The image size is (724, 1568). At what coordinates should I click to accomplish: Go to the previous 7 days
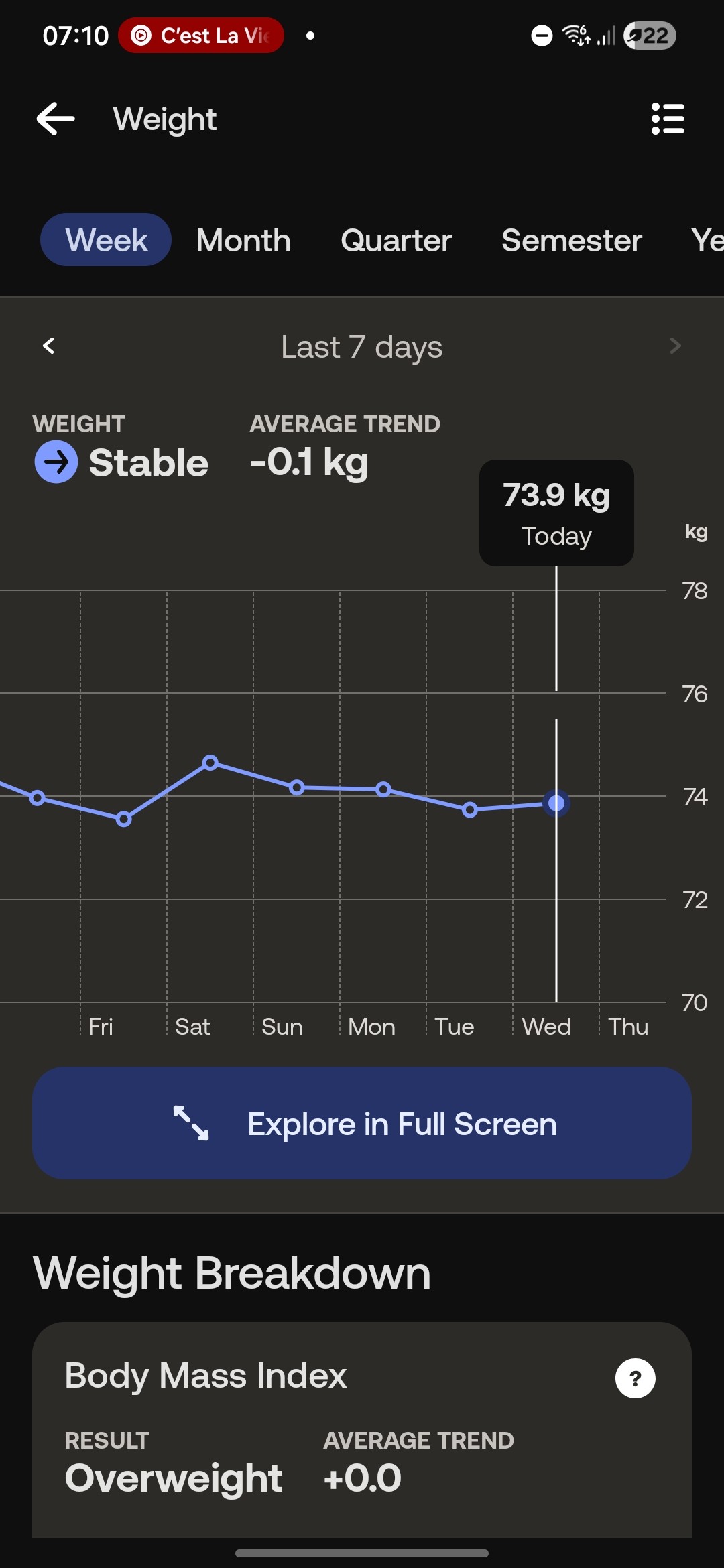pos(48,346)
